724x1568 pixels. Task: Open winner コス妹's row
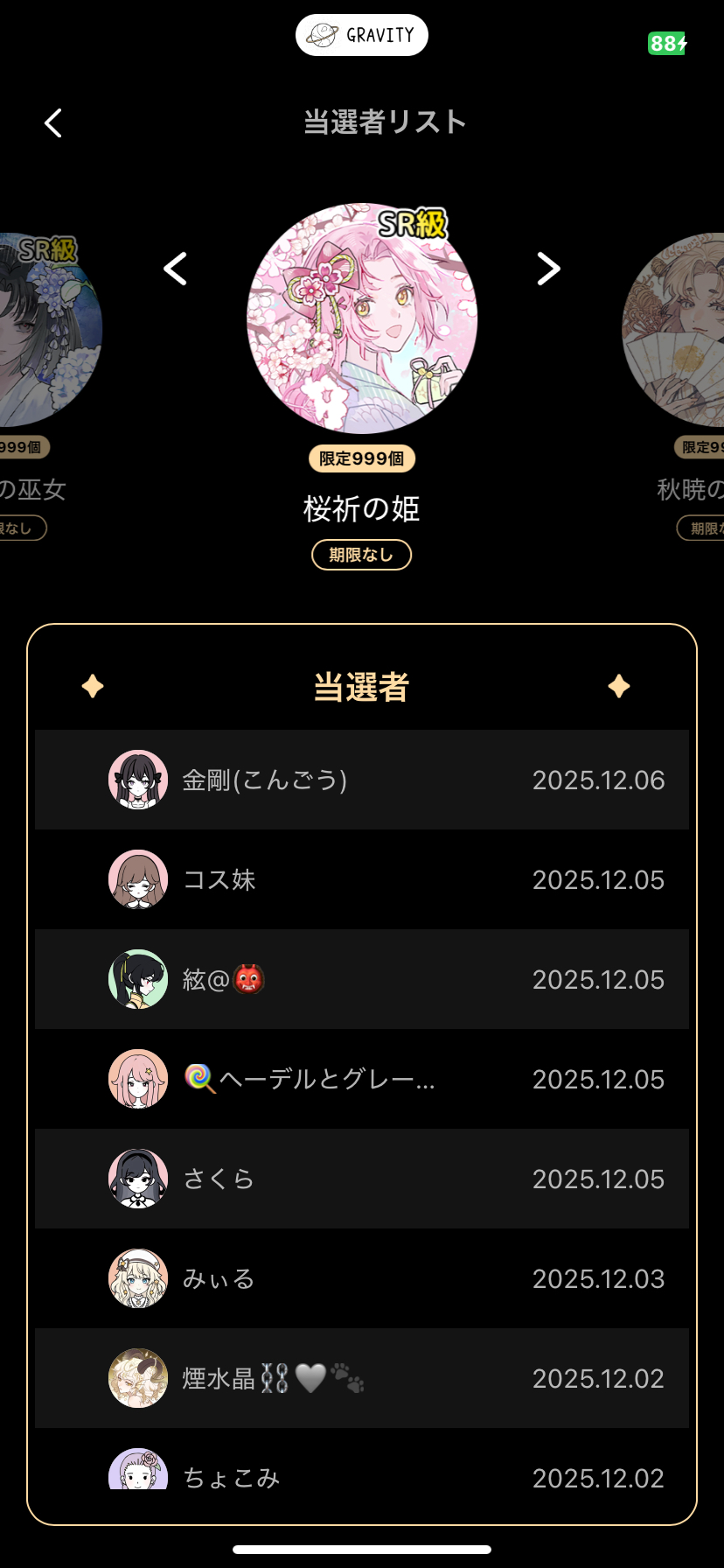point(362,879)
